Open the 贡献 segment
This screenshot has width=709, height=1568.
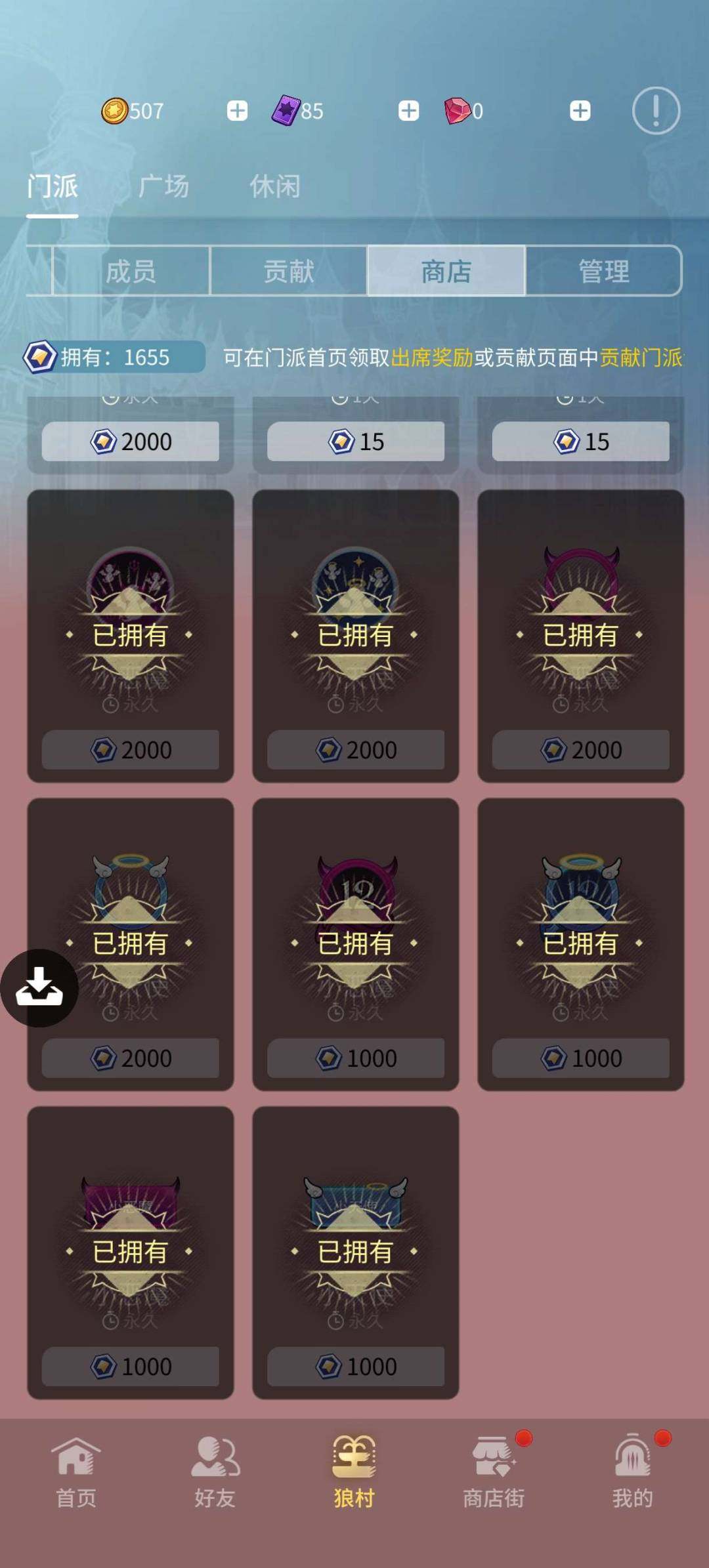[x=289, y=271]
